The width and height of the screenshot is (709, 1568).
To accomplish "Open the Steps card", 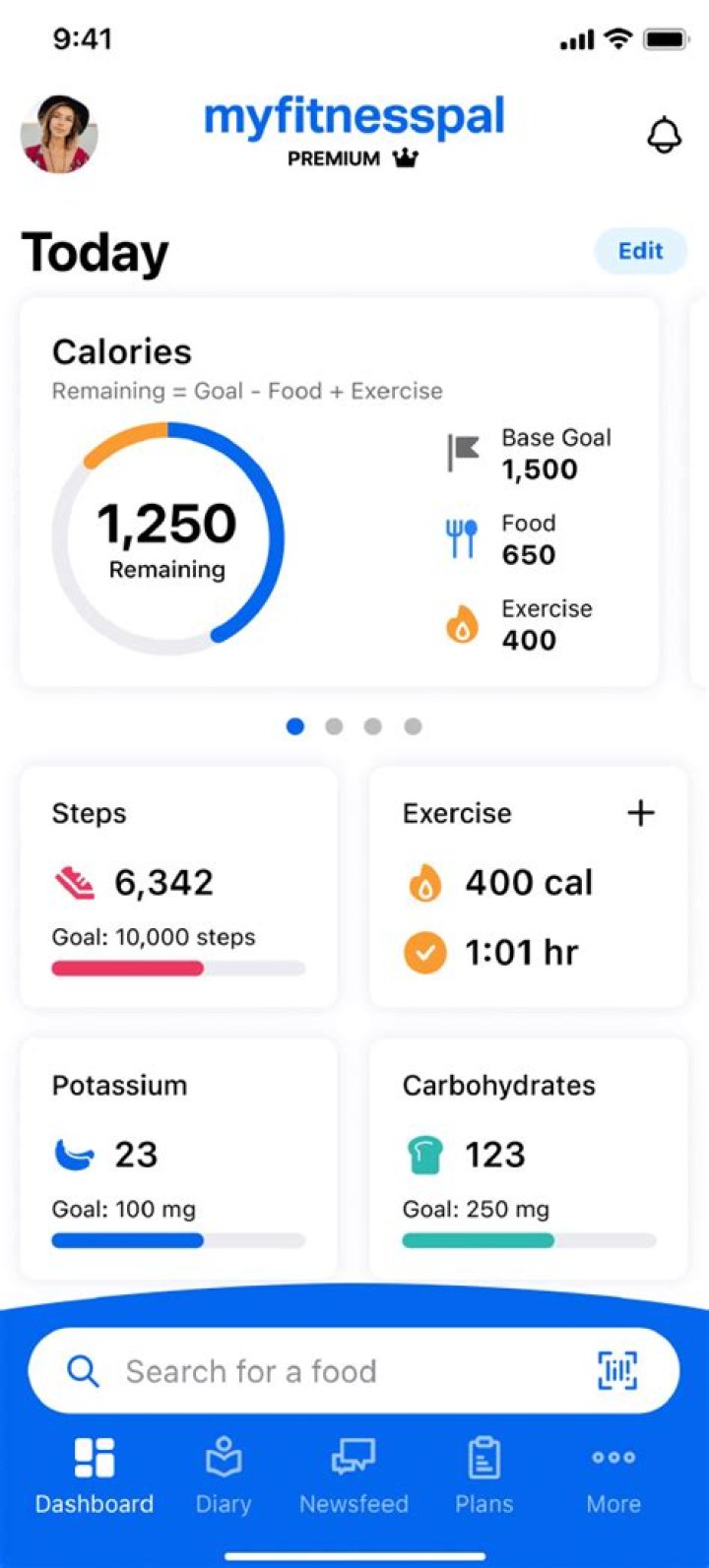I will click(x=178, y=888).
